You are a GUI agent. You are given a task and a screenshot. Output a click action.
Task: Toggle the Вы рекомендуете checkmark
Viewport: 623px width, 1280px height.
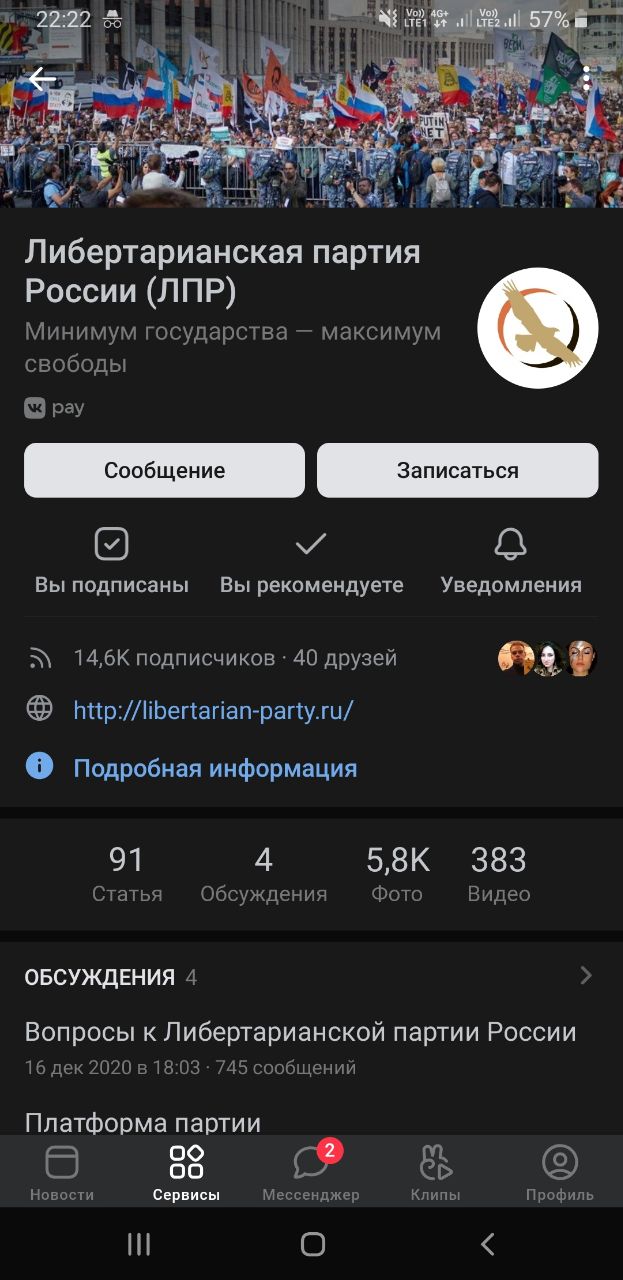tap(311, 560)
